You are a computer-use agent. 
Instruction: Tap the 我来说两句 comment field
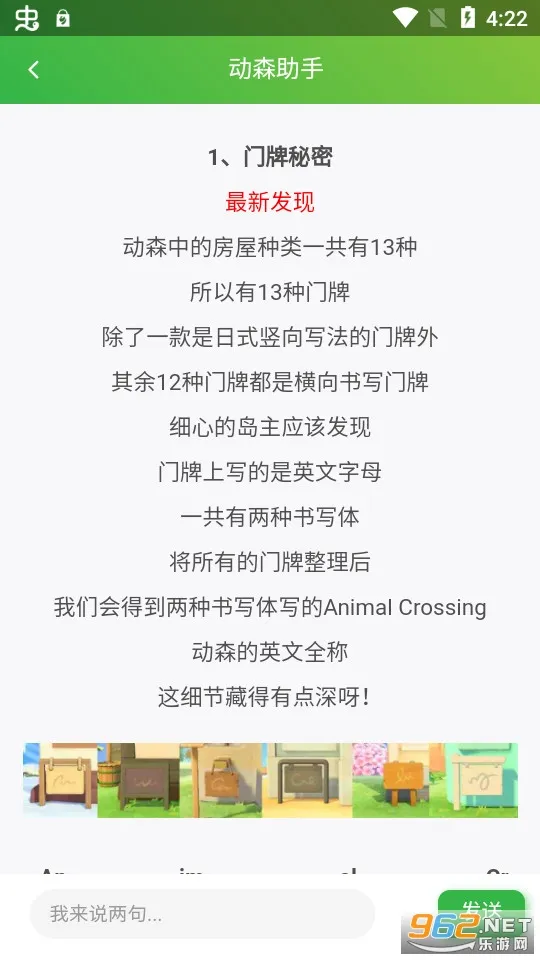click(x=202, y=913)
